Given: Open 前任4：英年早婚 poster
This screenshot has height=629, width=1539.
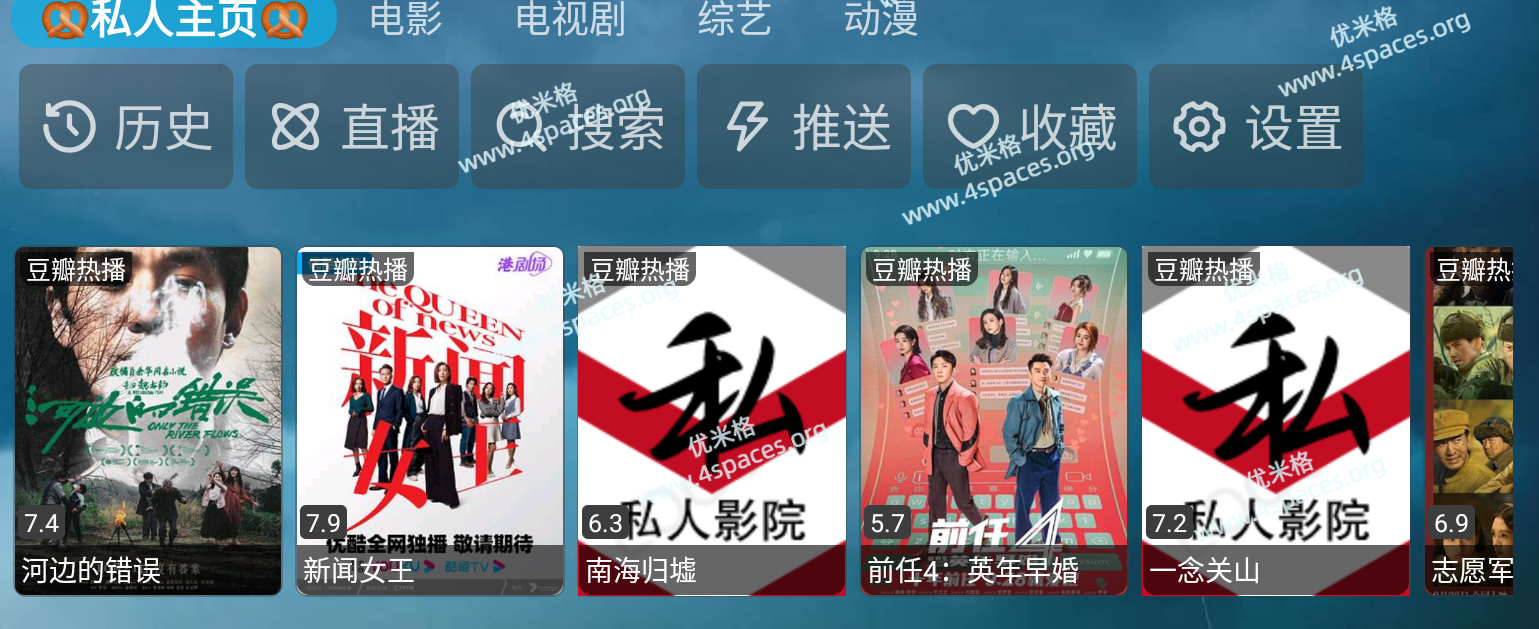Looking at the screenshot, I should [x=994, y=420].
